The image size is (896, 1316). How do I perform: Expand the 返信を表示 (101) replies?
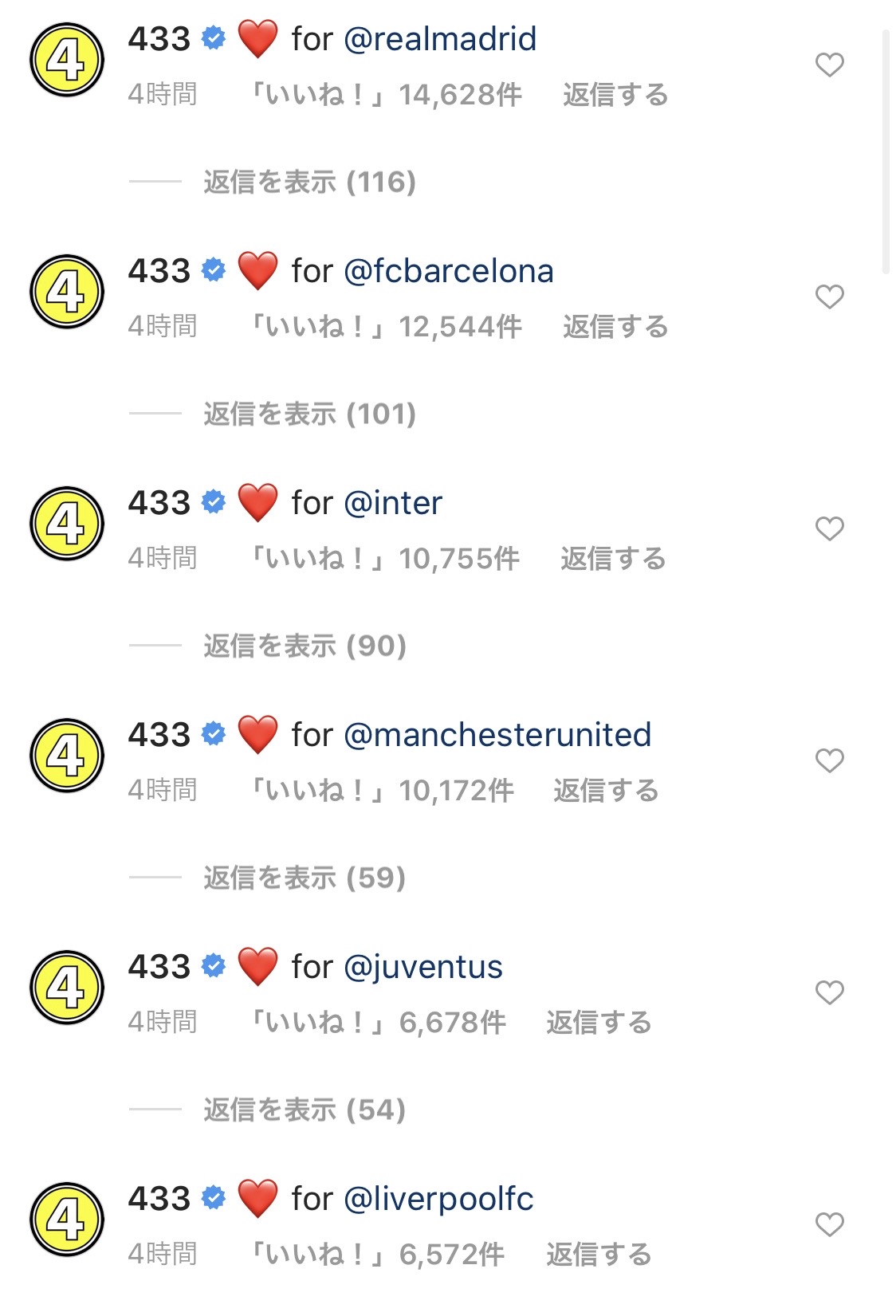tap(309, 414)
